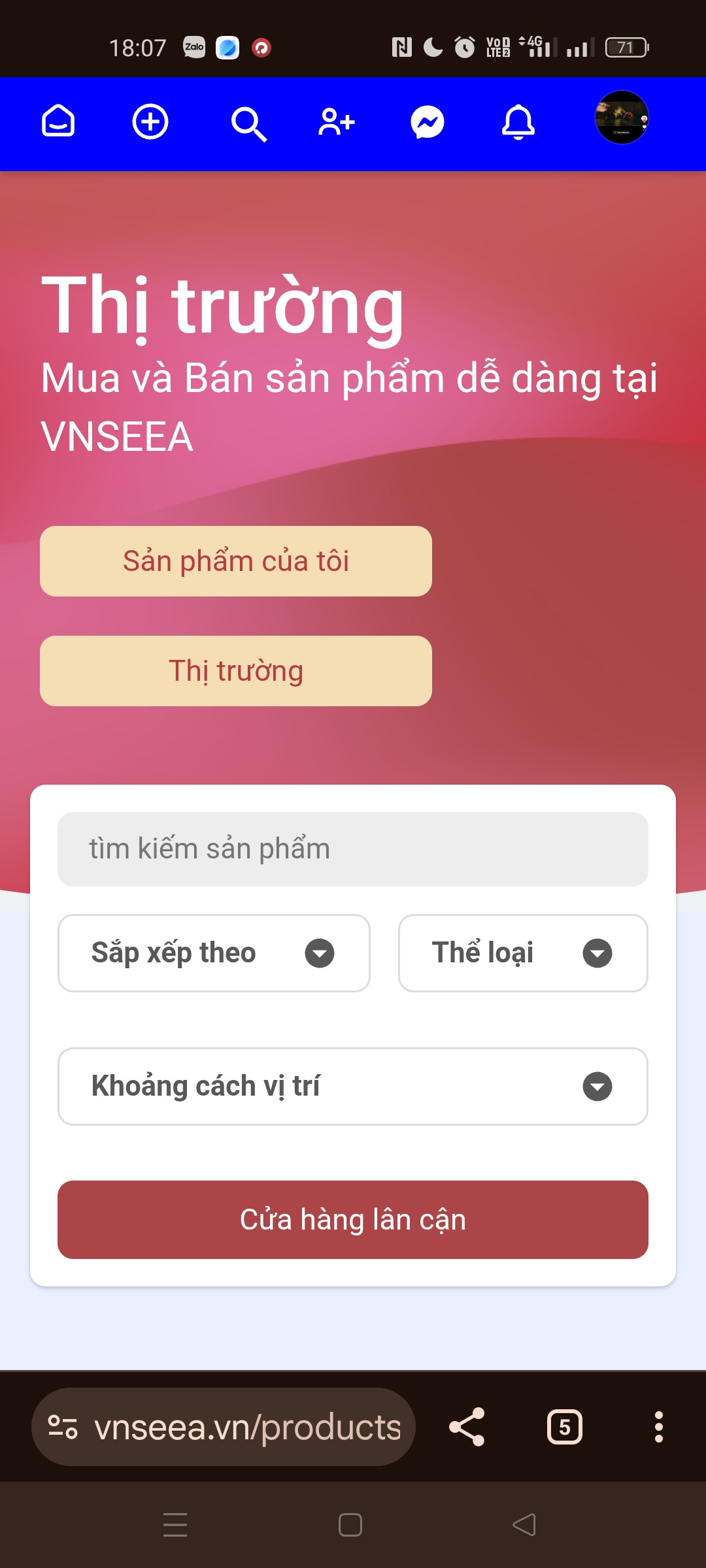Open the browser overflow menu
706x1568 pixels.
tap(659, 1427)
